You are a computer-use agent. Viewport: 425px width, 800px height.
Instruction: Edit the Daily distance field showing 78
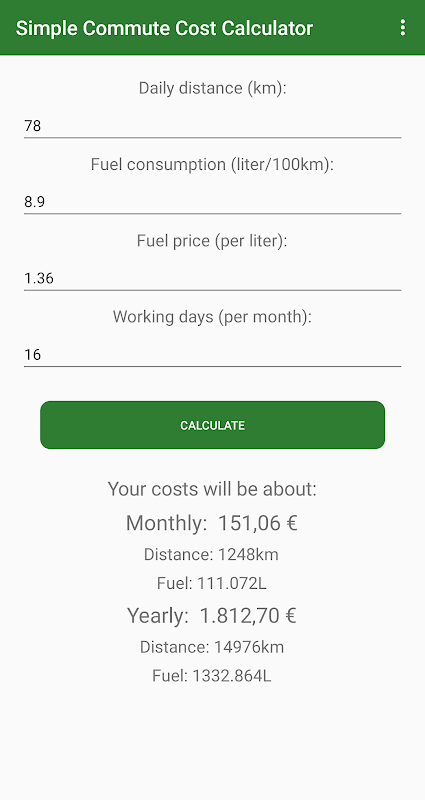(212, 125)
